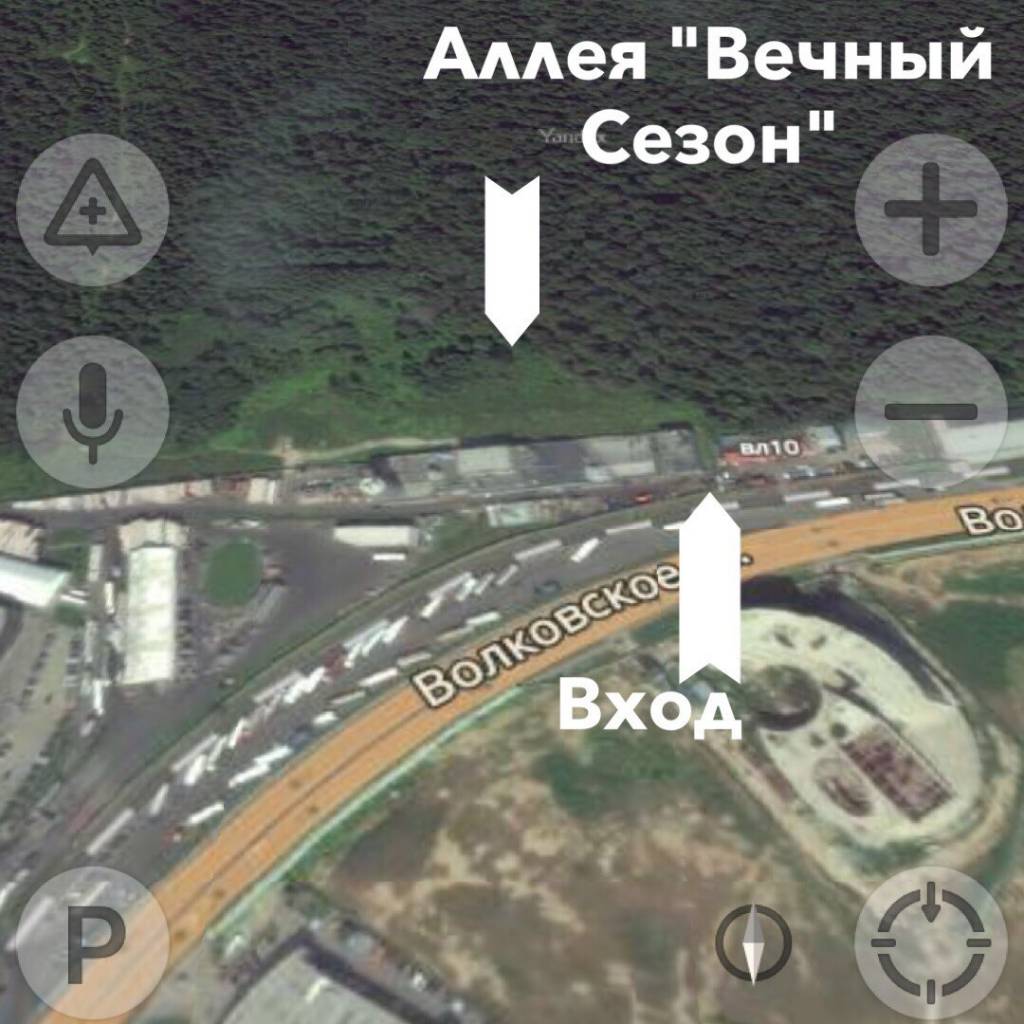Show parking spots on the map
The image size is (1024, 1024).
click(x=93, y=943)
